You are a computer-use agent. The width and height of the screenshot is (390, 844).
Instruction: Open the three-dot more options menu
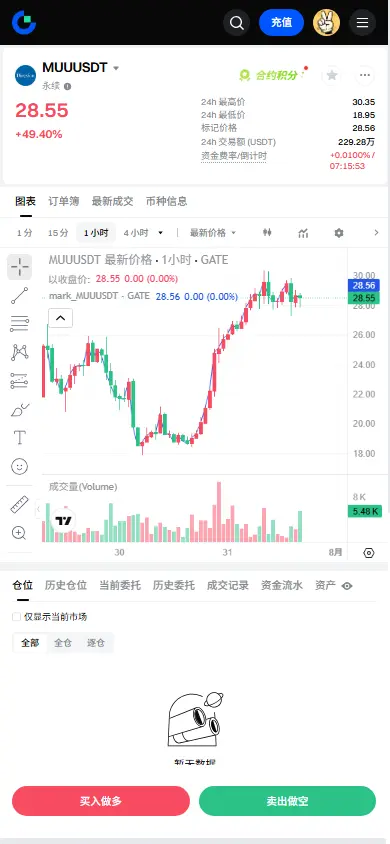pyautogui.click(x=365, y=75)
